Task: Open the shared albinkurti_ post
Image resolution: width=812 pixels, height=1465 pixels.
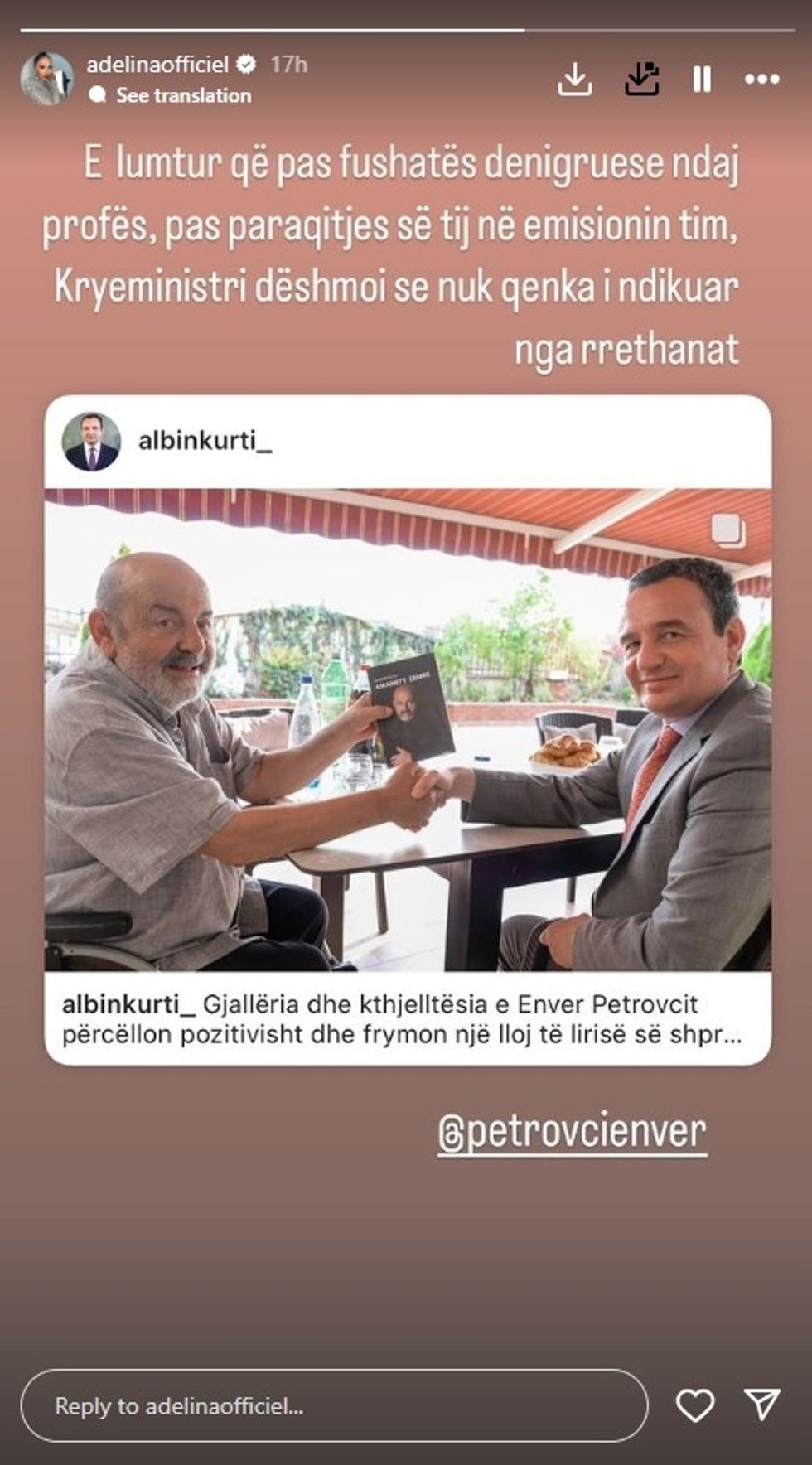Action: (x=408, y=729)
